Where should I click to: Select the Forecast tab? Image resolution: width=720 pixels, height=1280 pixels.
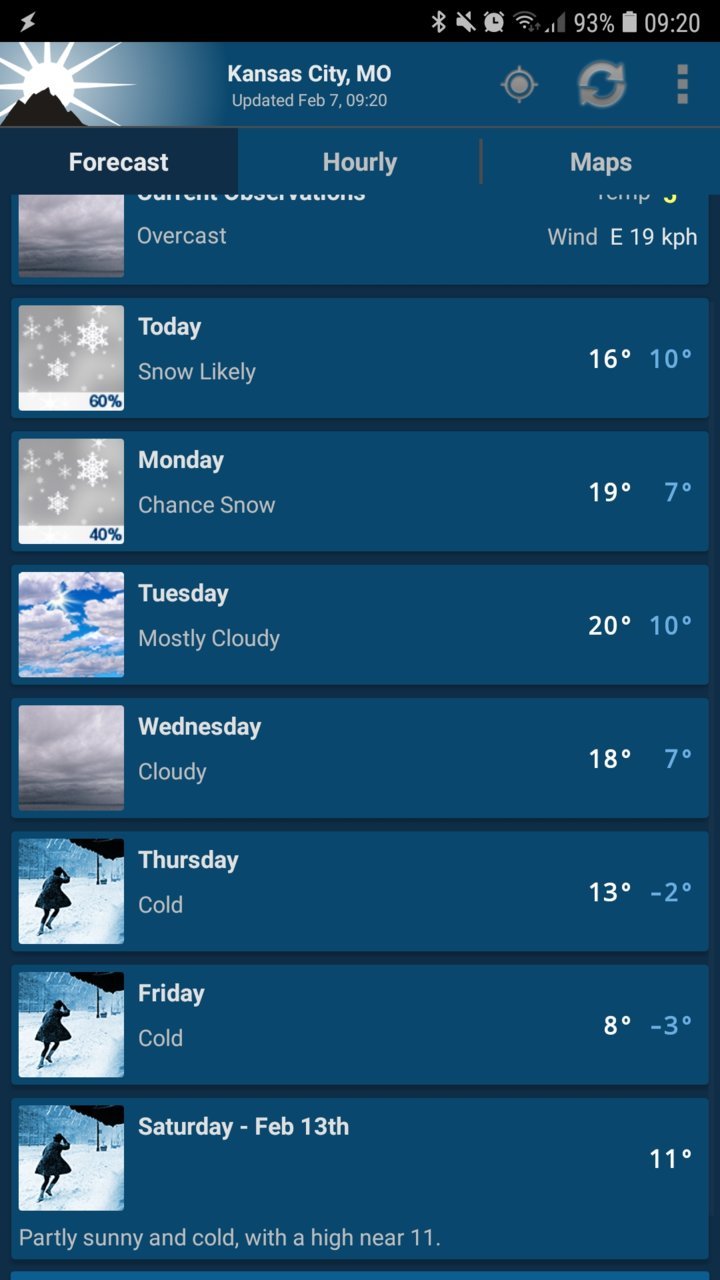point(119,162)
